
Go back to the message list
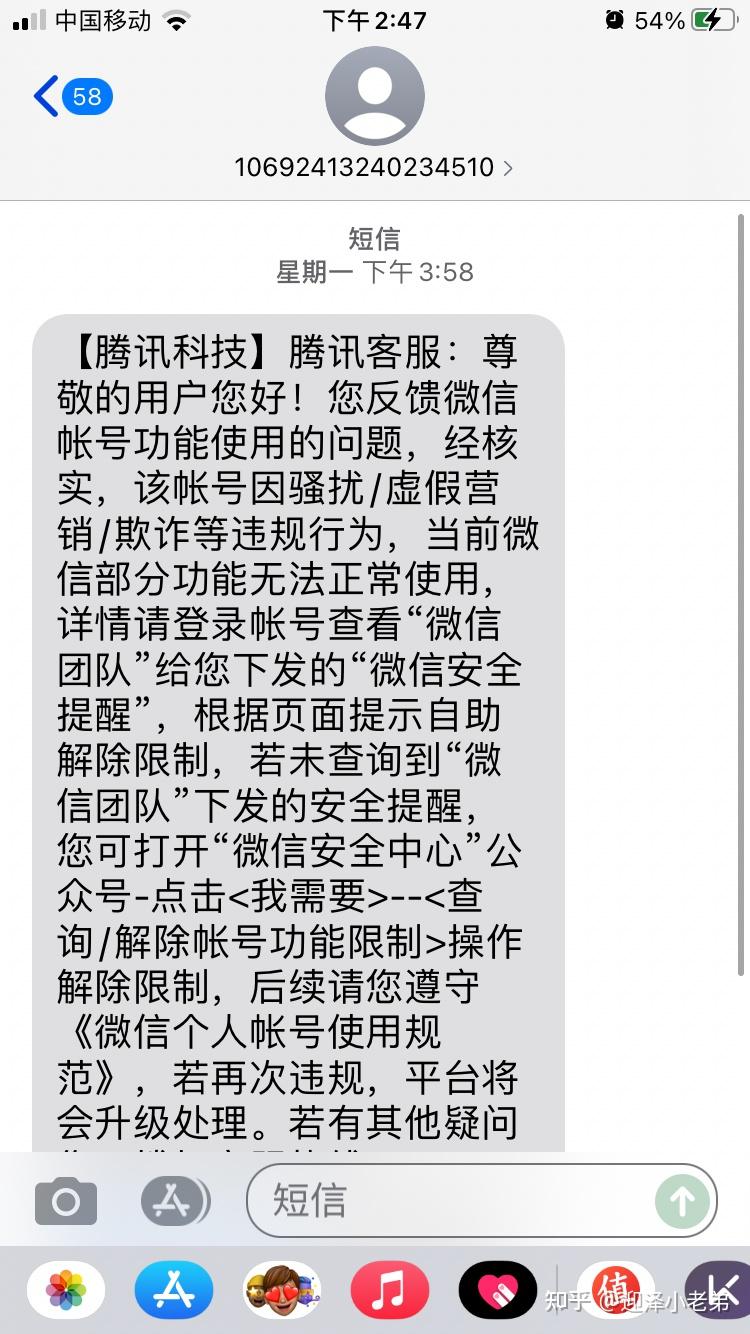[x=72, y=96]
